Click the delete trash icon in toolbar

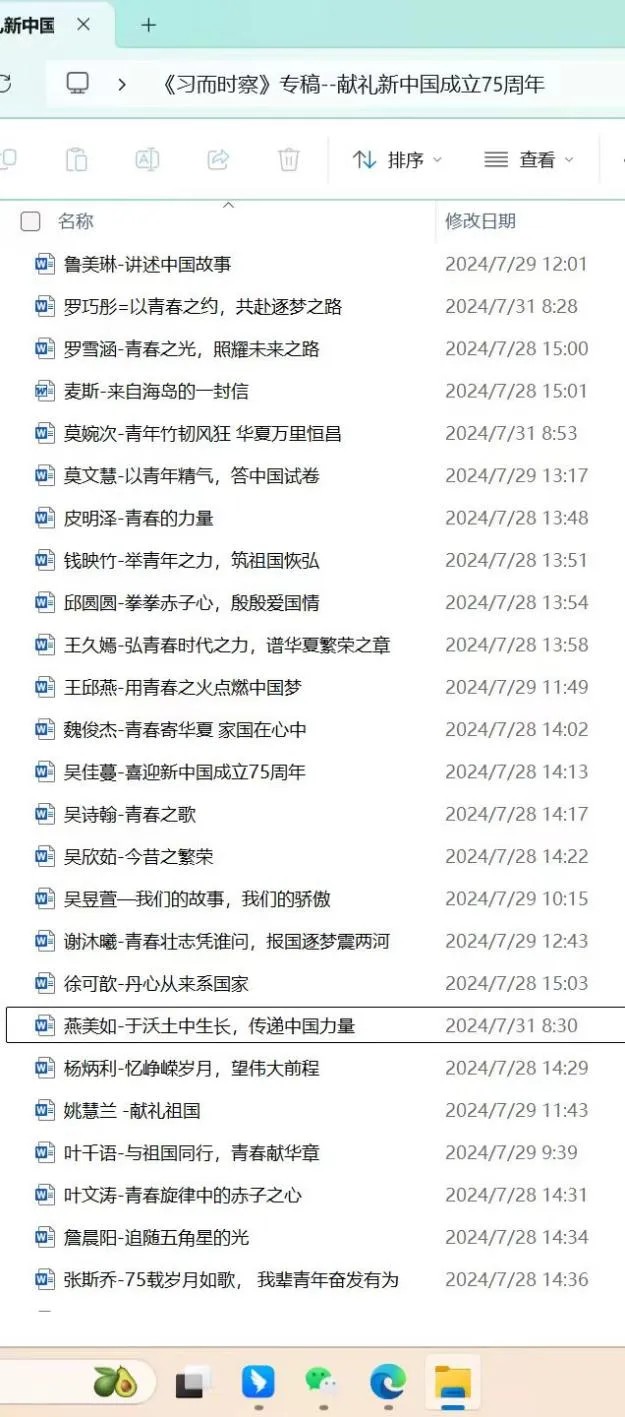pyautogui.click(x=288, y=159)
